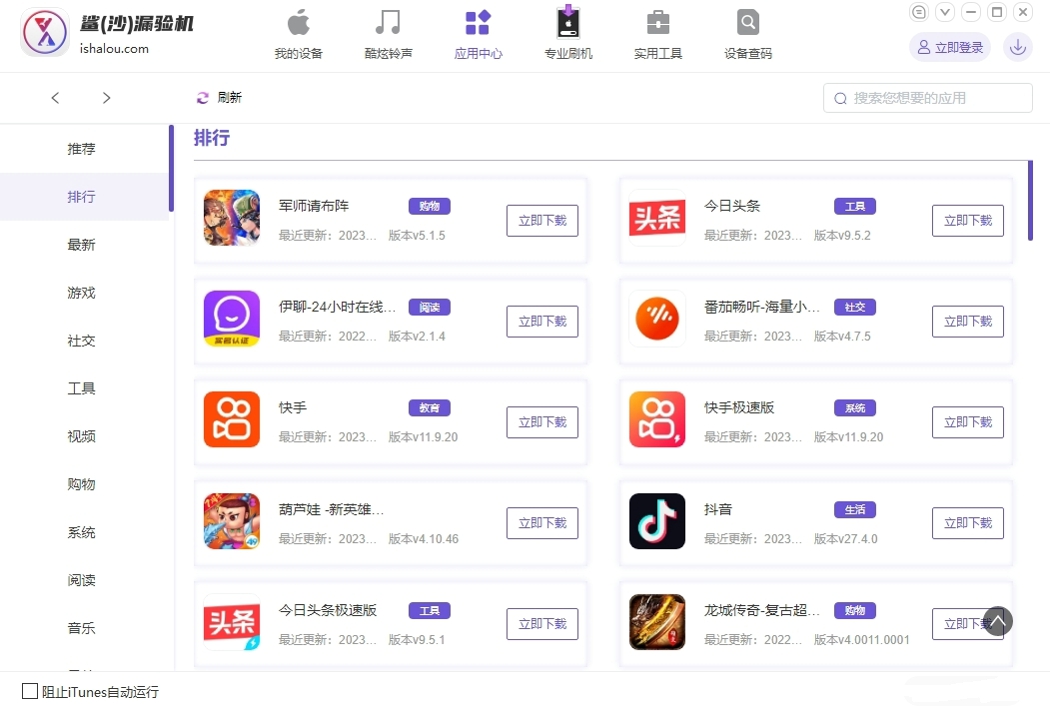
Task: Open the 社交 category
Action: click(x=82, y=341)
